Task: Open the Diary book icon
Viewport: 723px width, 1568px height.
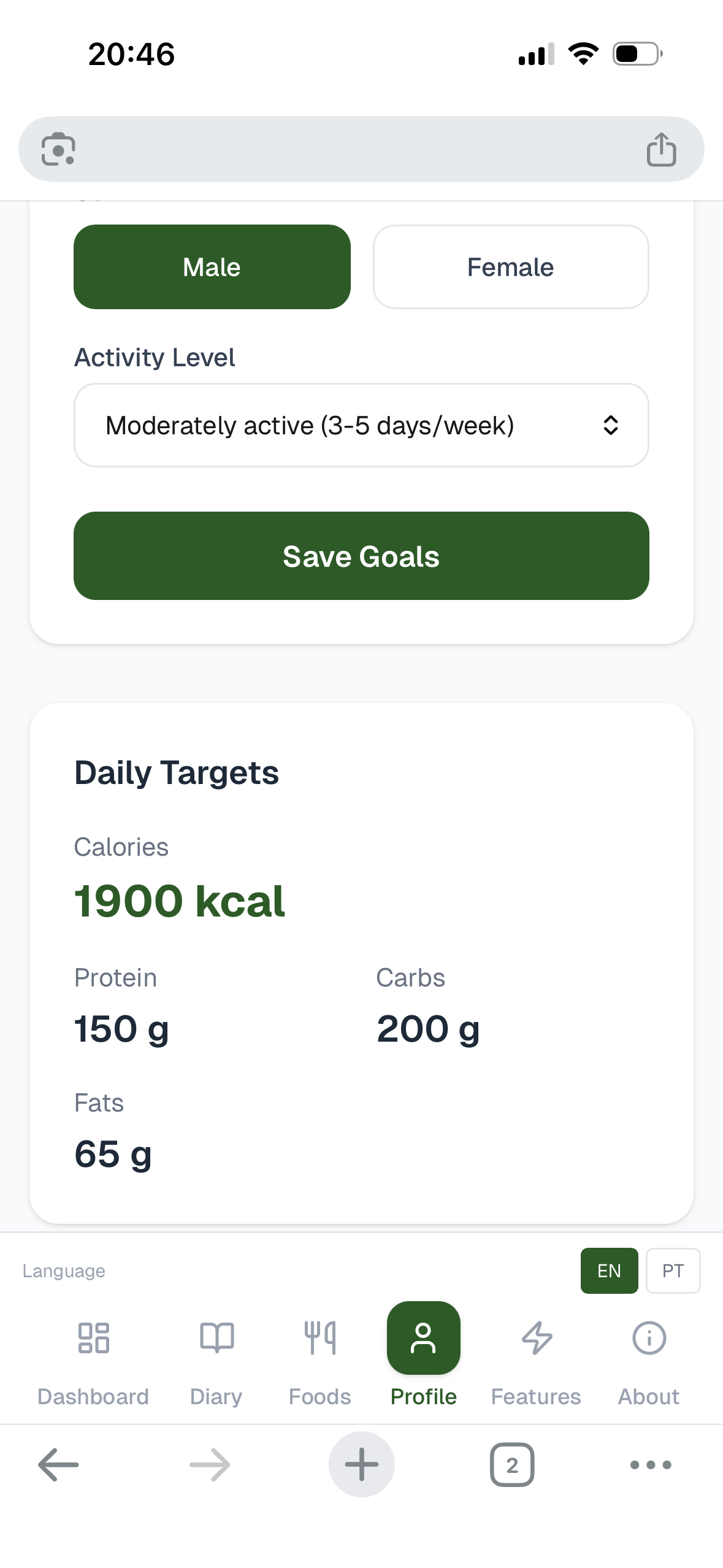Action: point(216,1339)
